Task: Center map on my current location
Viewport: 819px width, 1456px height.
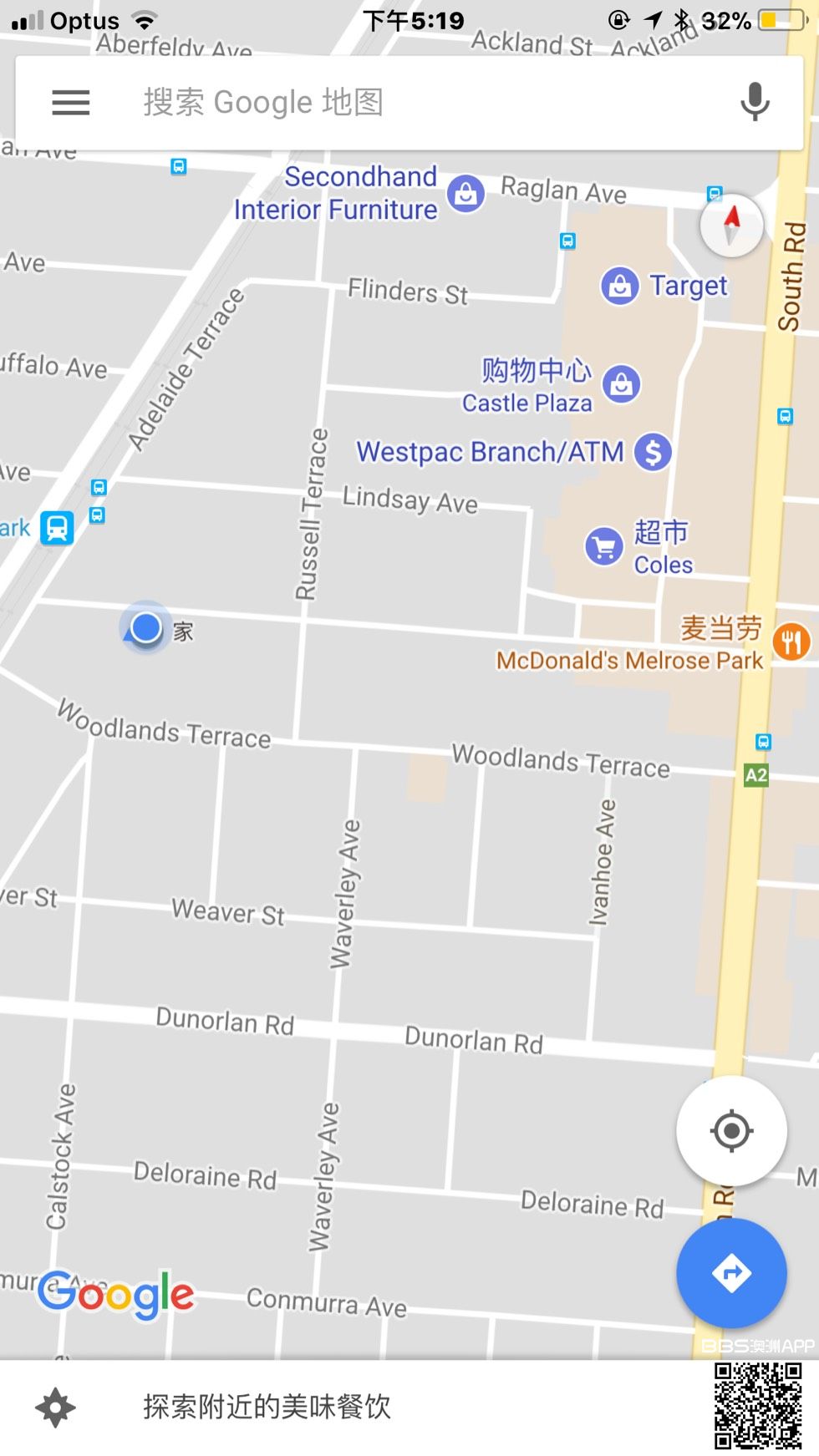Action: (x=731, y=1131)
